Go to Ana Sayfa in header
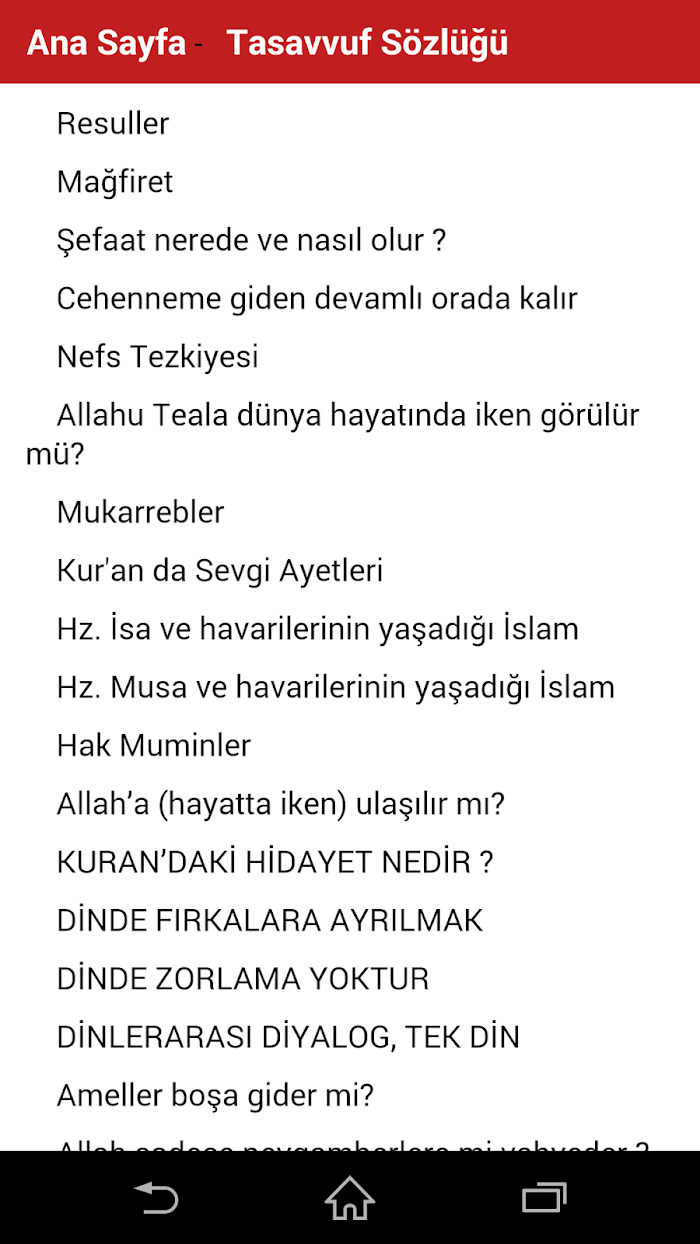Viewport: 700px width, 1244px height. click(x=106, y=43)
